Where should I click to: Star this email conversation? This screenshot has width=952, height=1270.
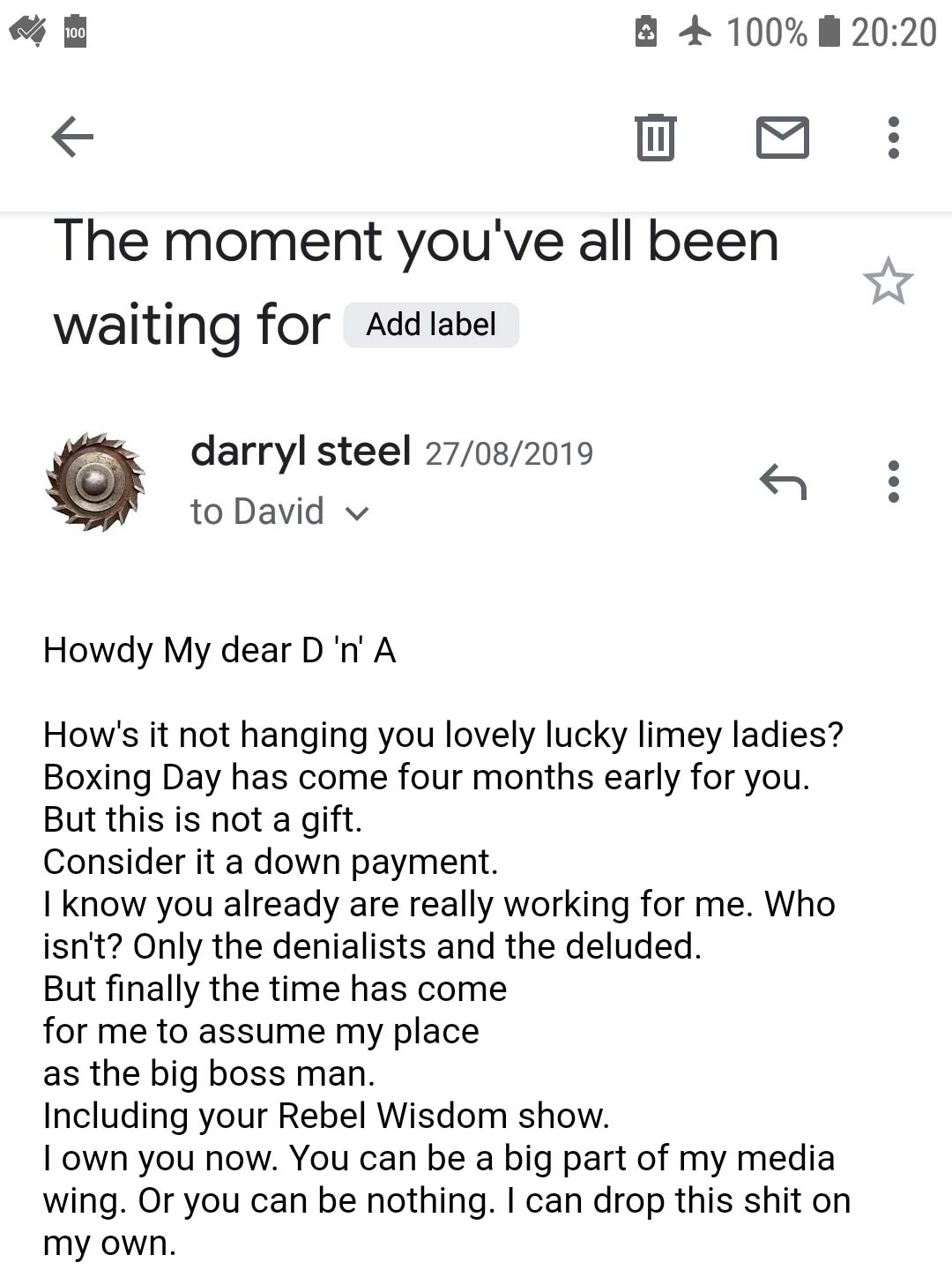(888, 282)
